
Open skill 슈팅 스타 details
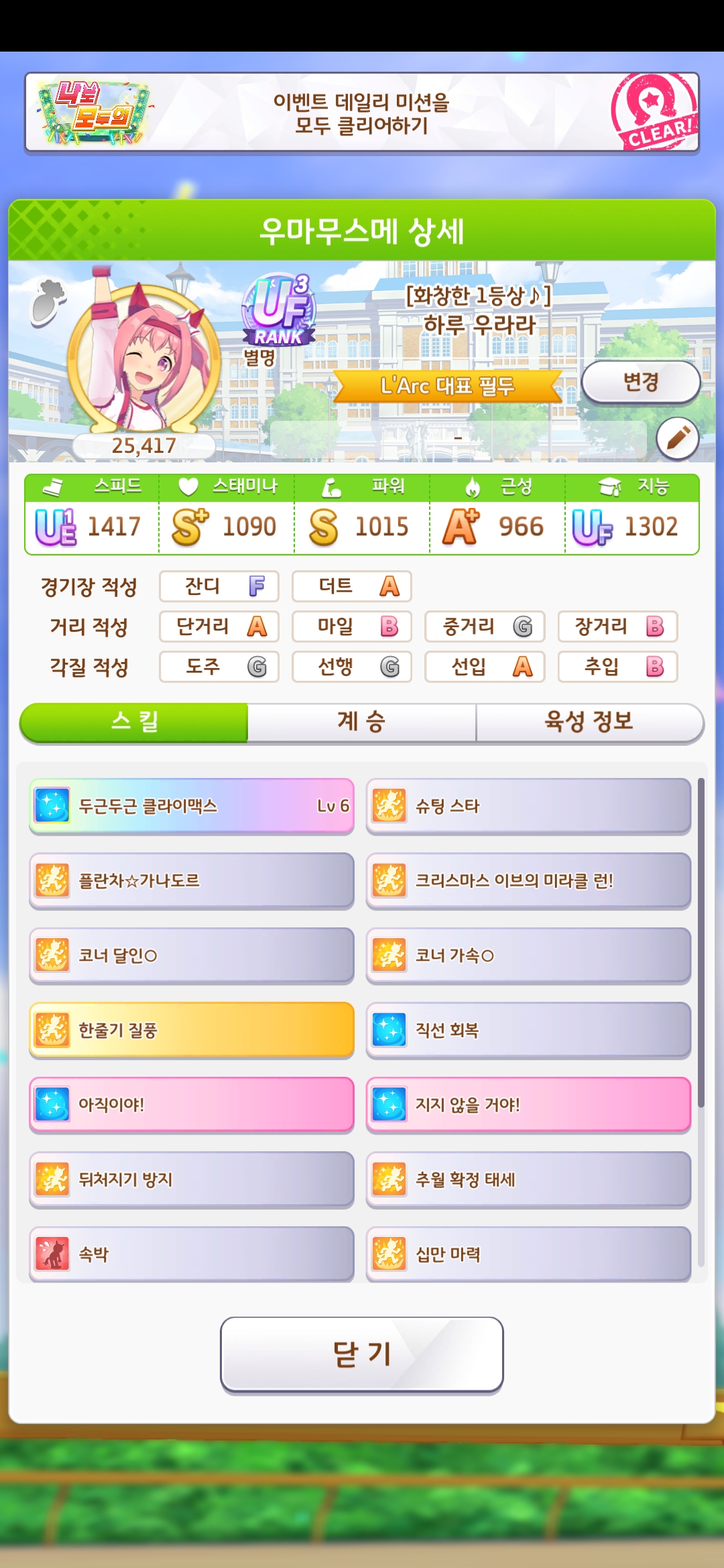coord(528,806)
